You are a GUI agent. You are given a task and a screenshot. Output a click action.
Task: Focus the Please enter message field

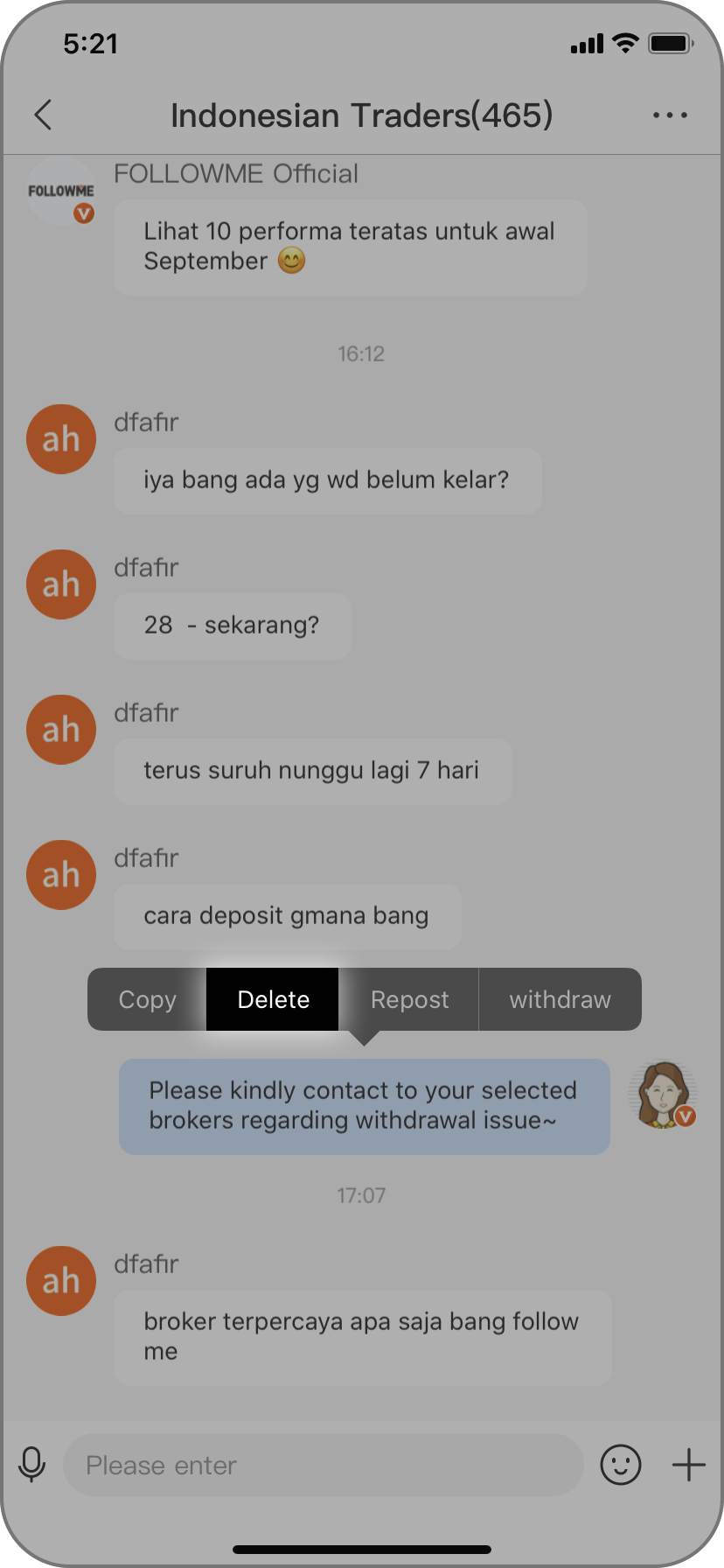click(x=324, y=1465)
